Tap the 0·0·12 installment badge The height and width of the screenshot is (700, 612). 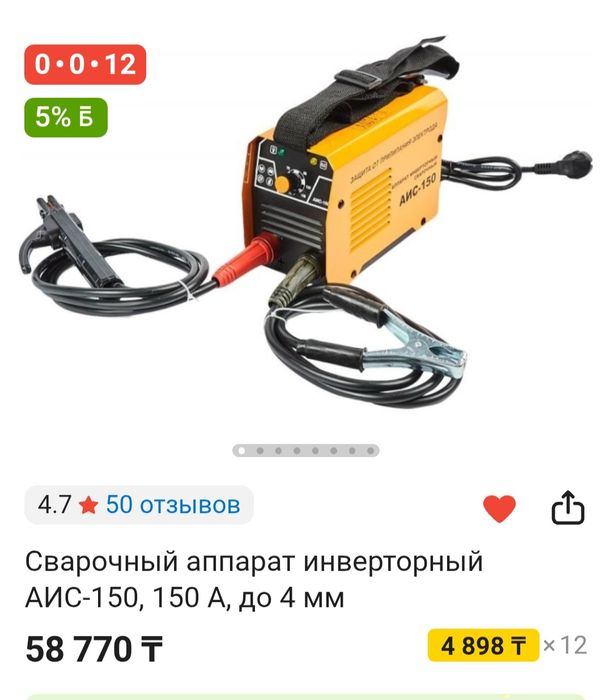click(x=85, y=64)
